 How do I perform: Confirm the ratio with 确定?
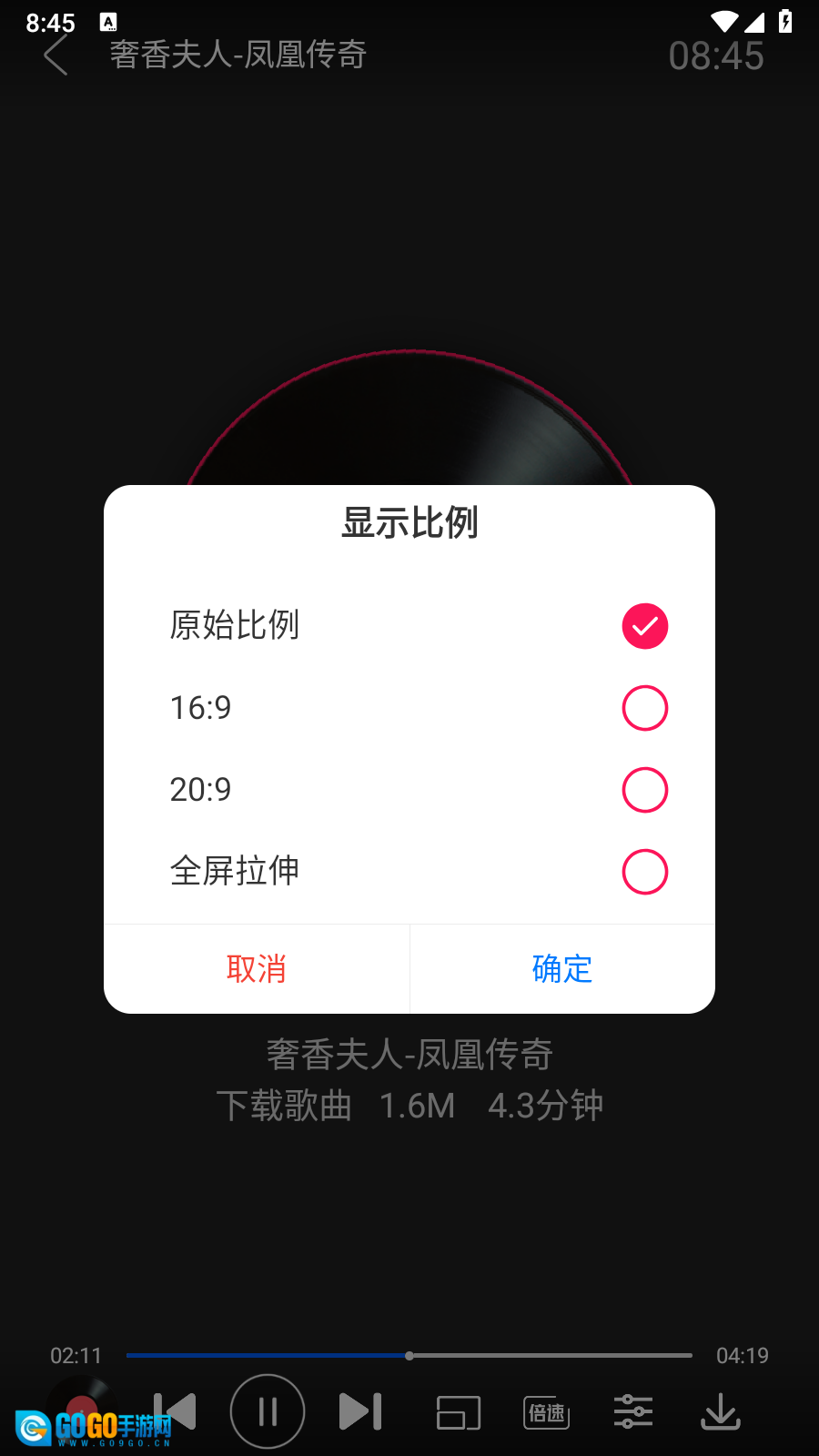pos(562,969)
